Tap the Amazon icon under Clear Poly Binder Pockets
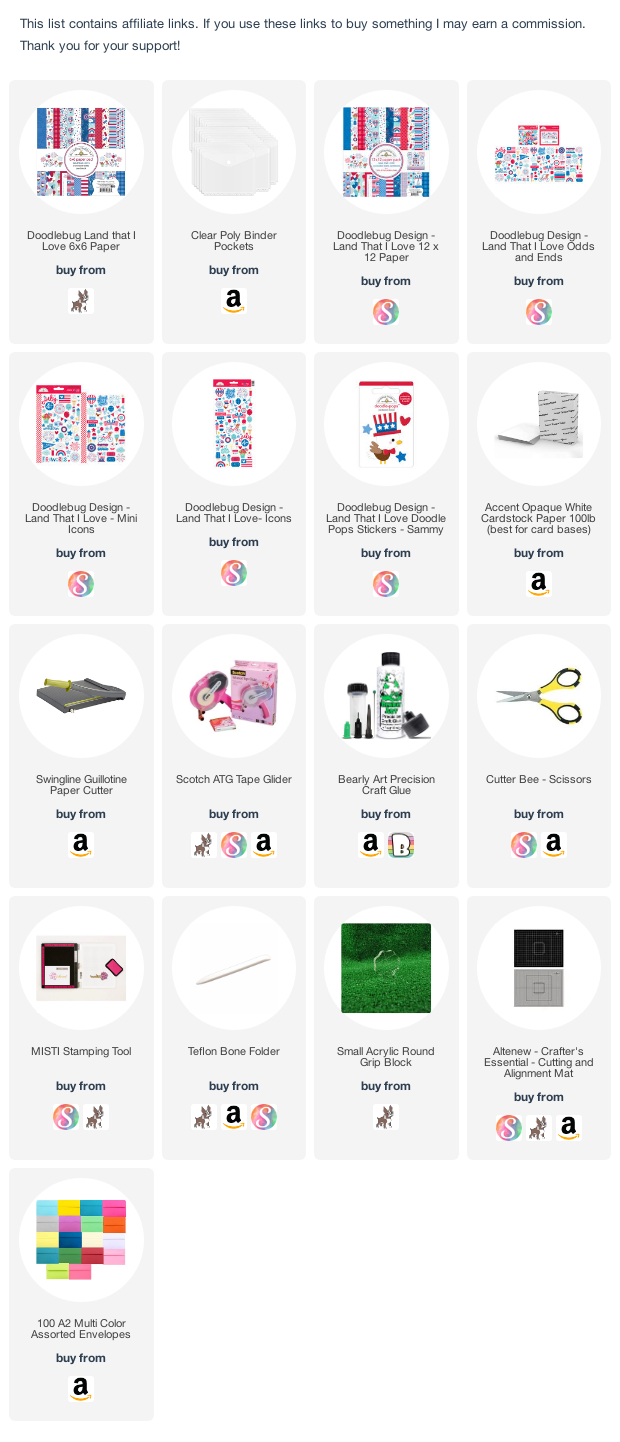This screenshot has width=620, height=1442. [x=234, y=301]
